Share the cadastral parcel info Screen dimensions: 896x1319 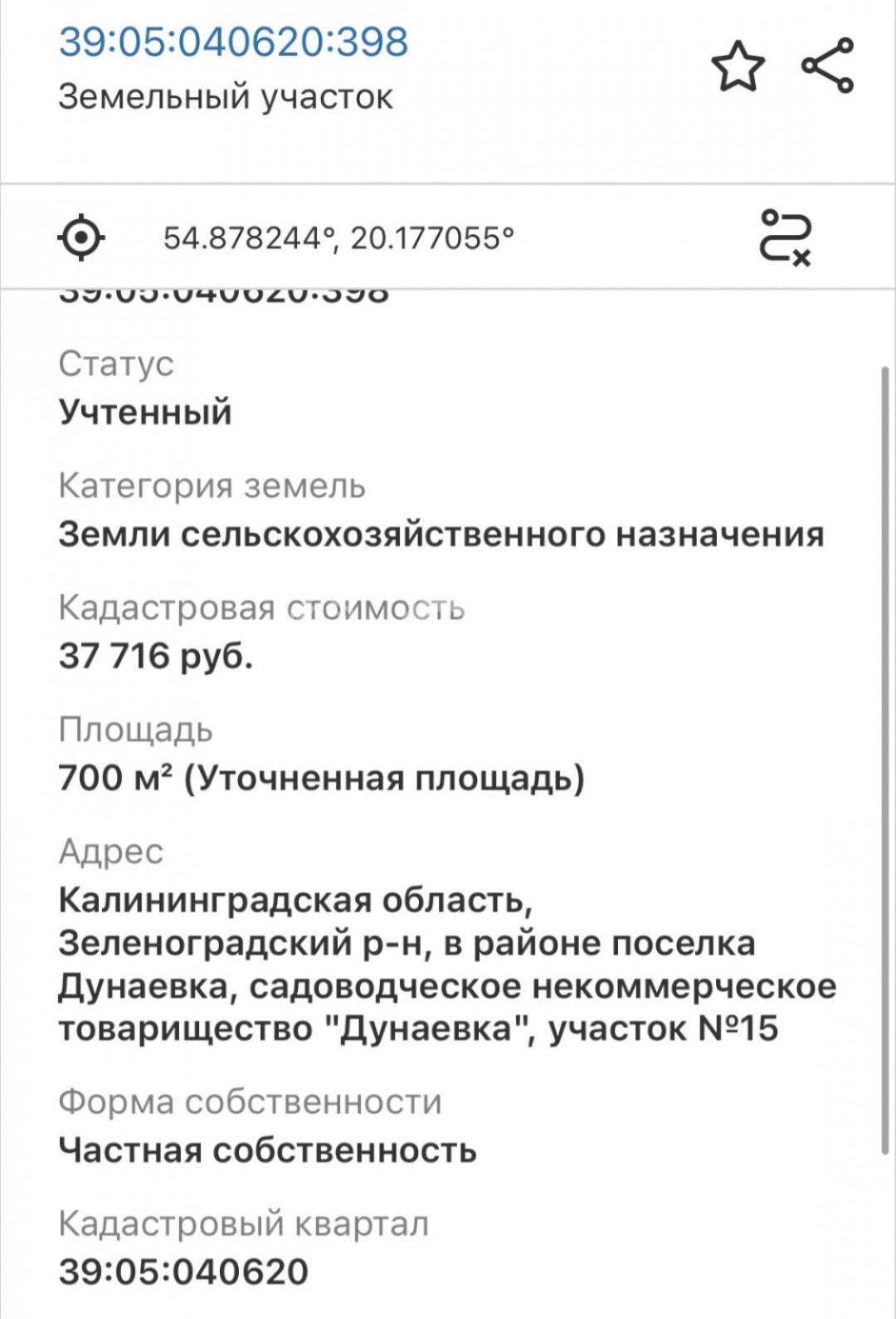827,65
